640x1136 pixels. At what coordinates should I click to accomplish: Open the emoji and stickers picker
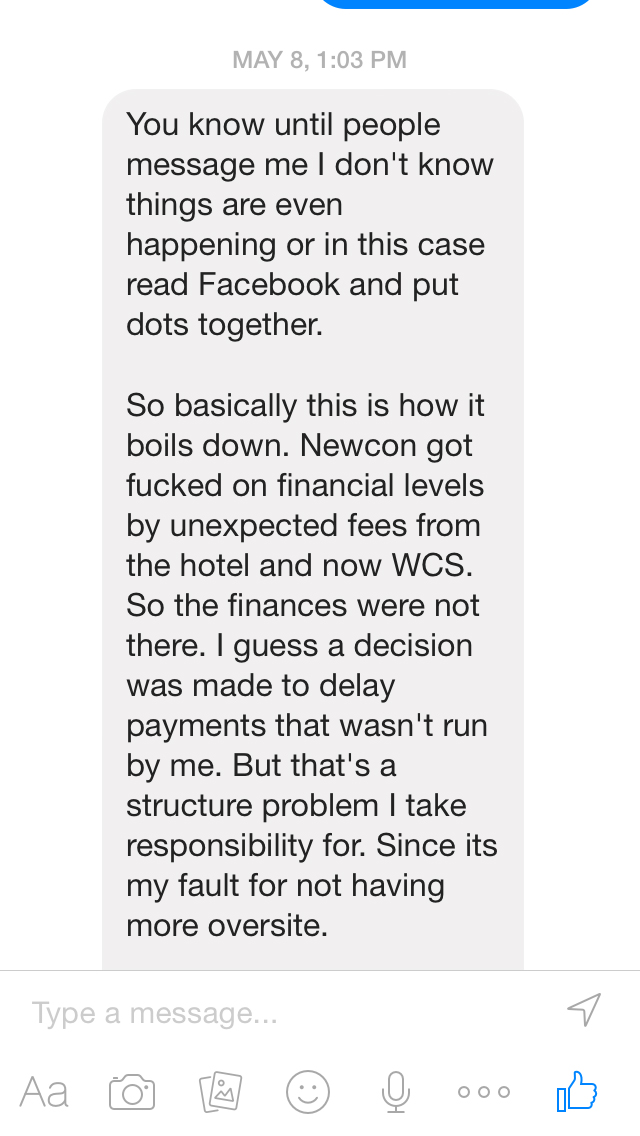308,1092
